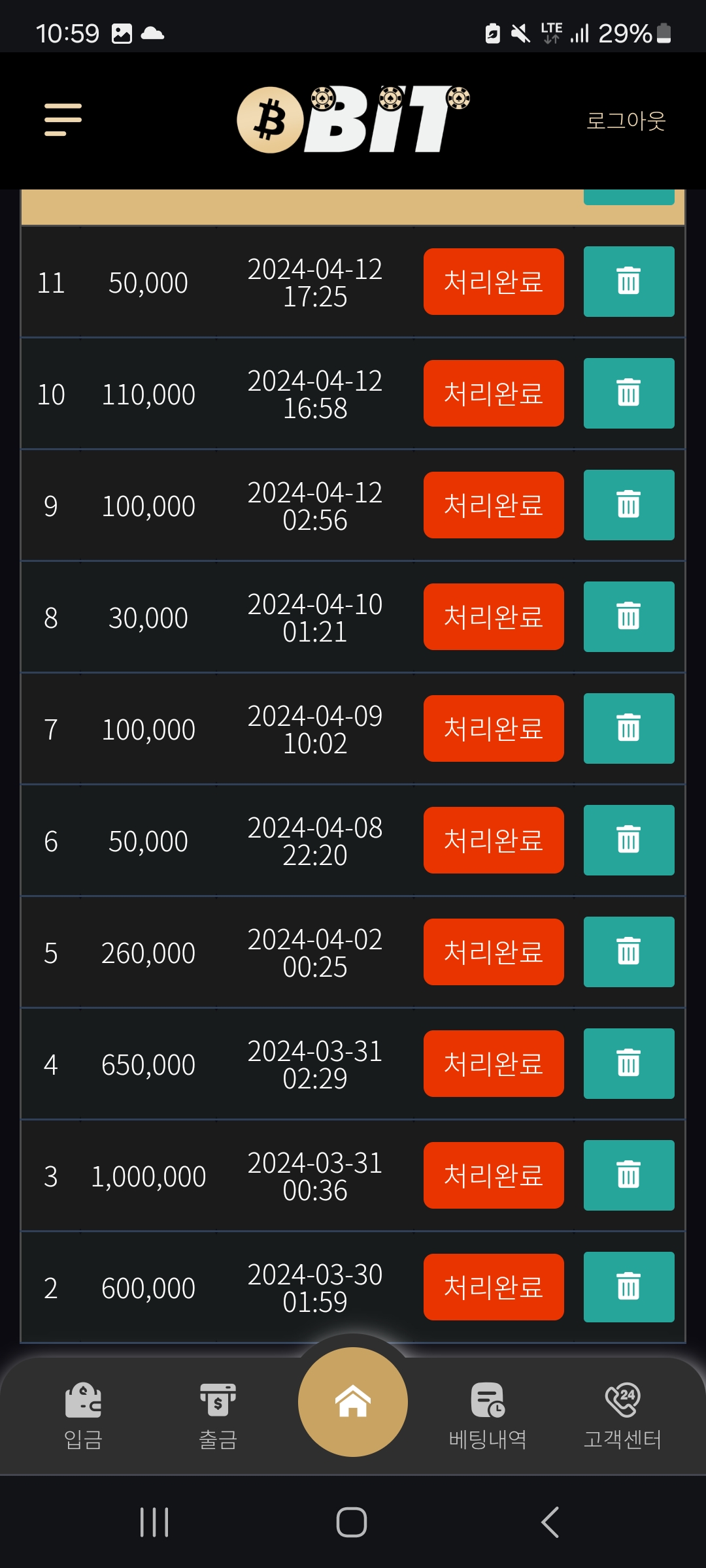Delete entry 7 dated 2024-04-09
706x1568 pixels.
coord(629,728)
